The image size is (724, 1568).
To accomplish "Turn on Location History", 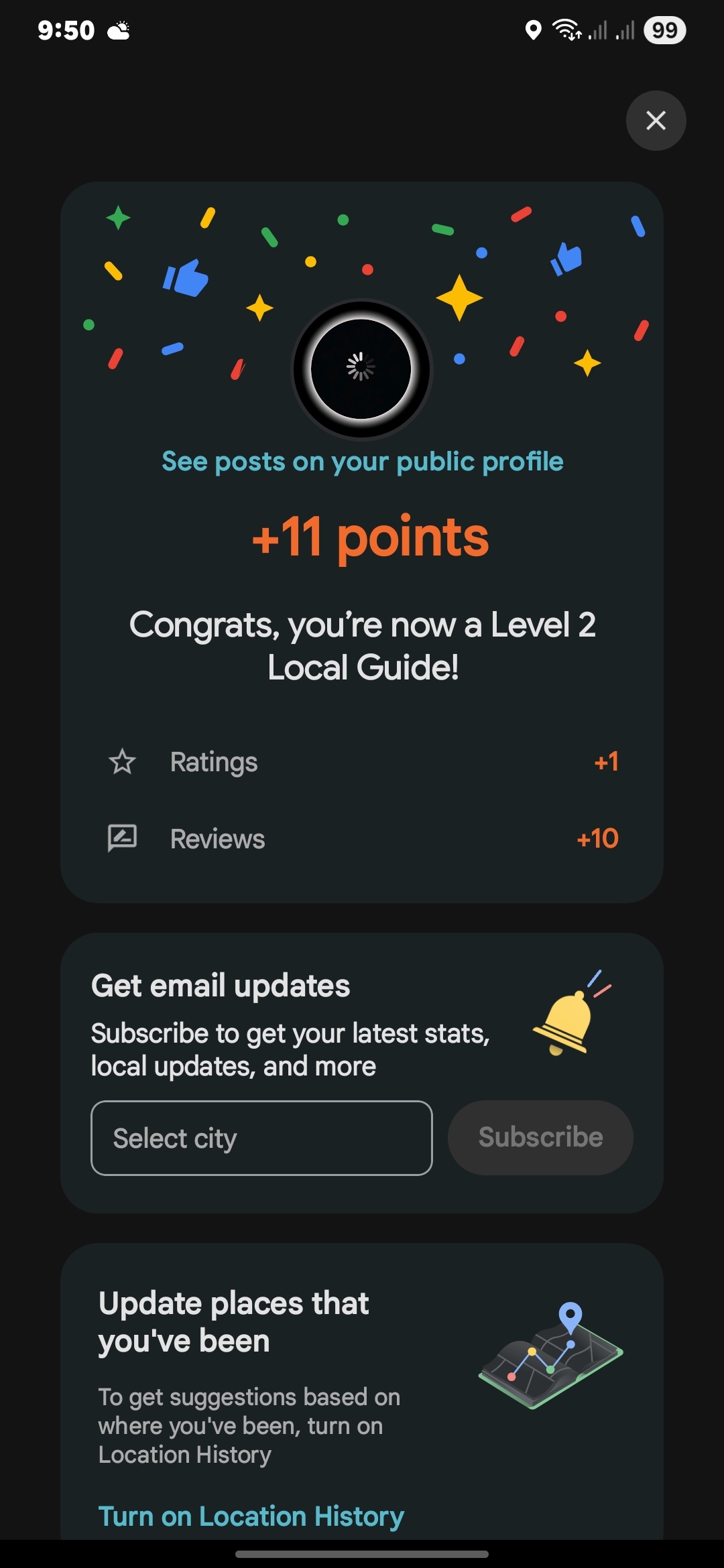I will point(251,1516).
